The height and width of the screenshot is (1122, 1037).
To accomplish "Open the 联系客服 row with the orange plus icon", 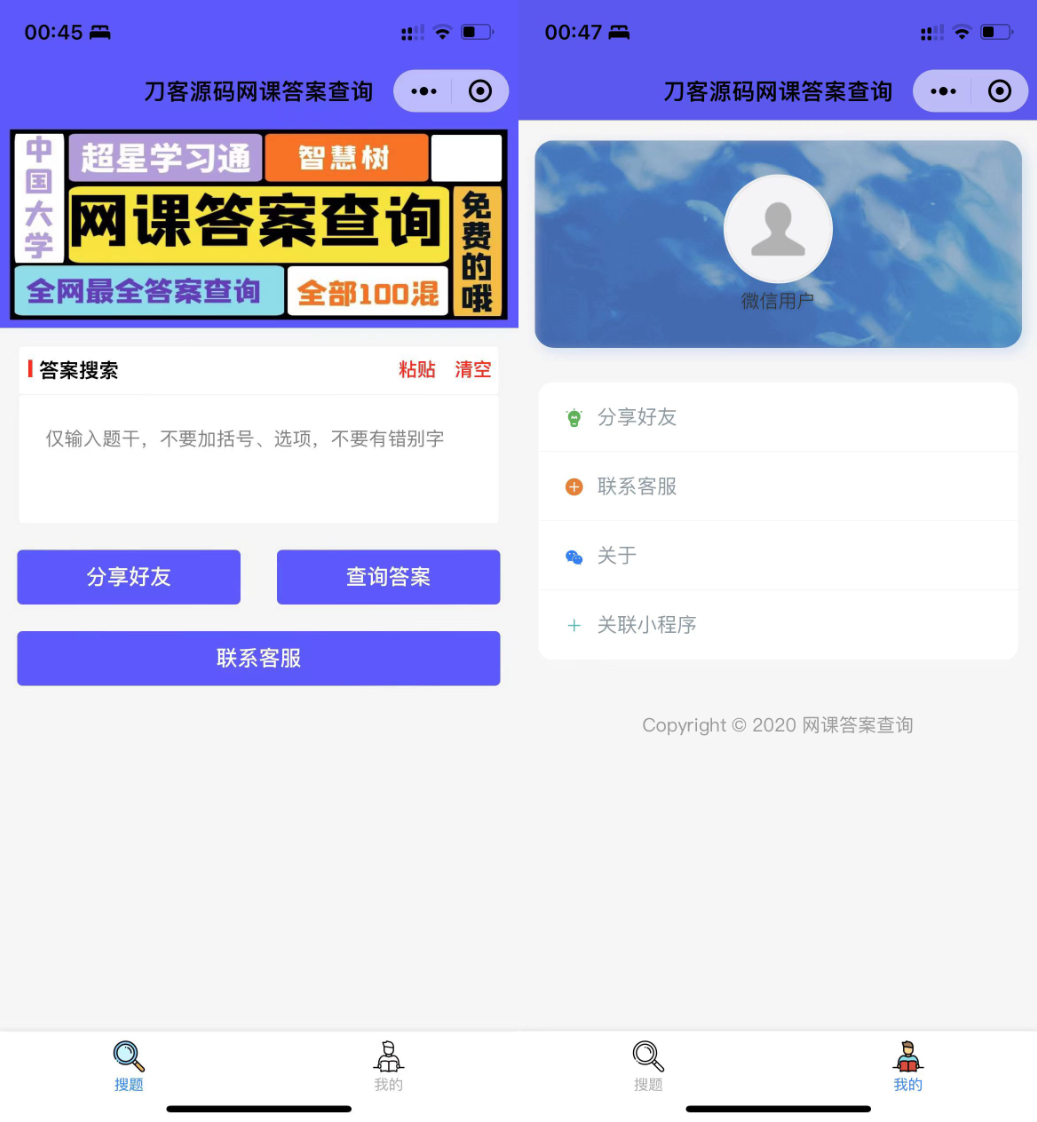I will tap(777, 486).
